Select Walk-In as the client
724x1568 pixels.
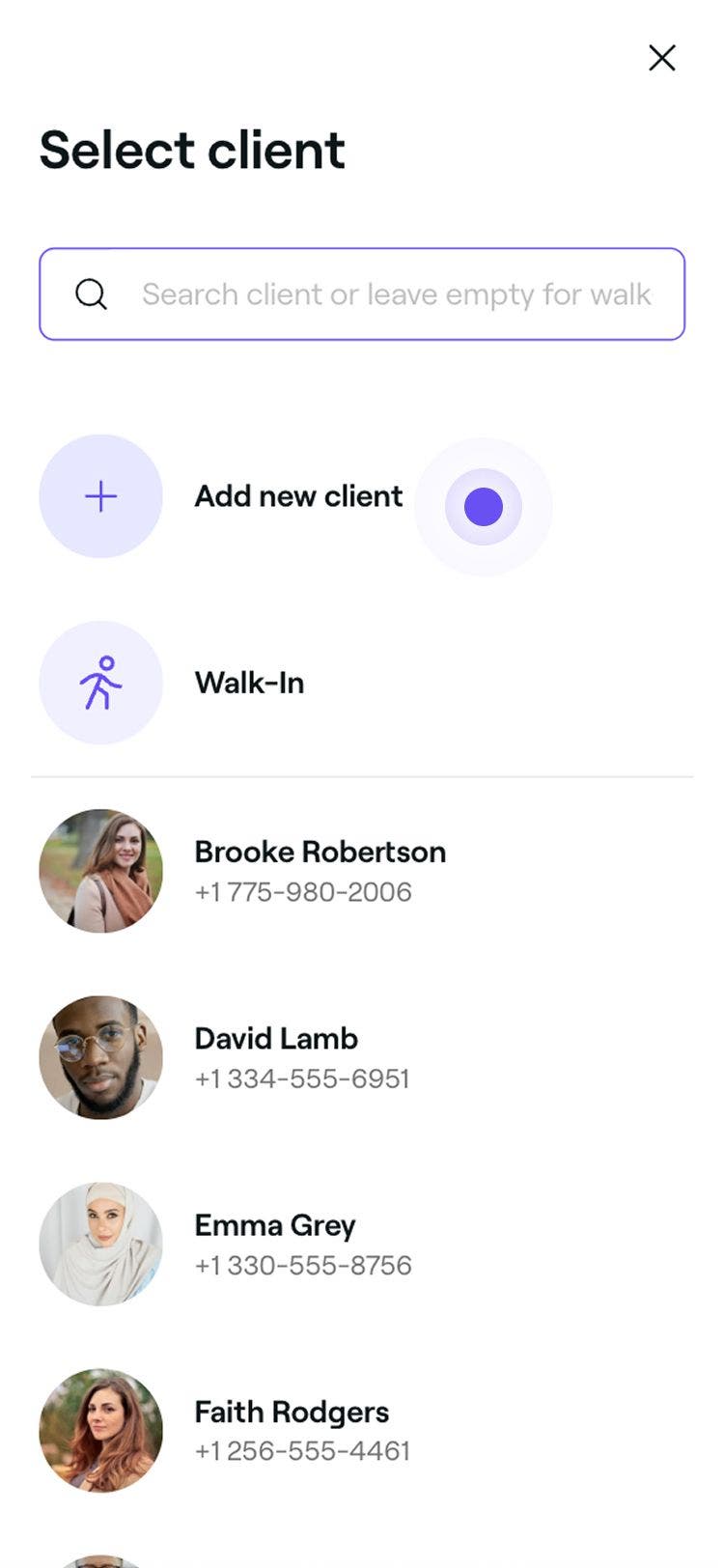pos(249,683)
